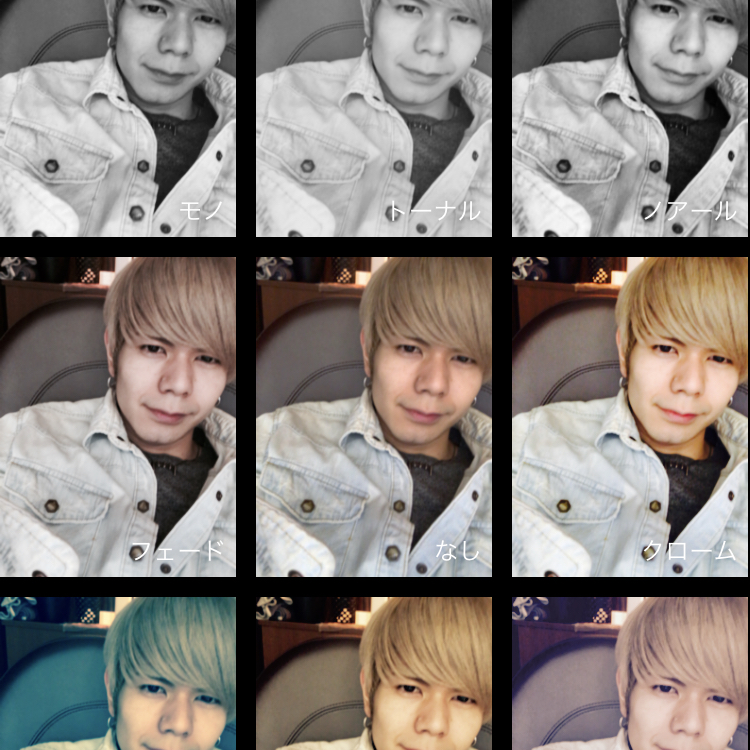Select the teal-tinted filter tile in the bottom row
750x750 pixels.
pos(118,674)
